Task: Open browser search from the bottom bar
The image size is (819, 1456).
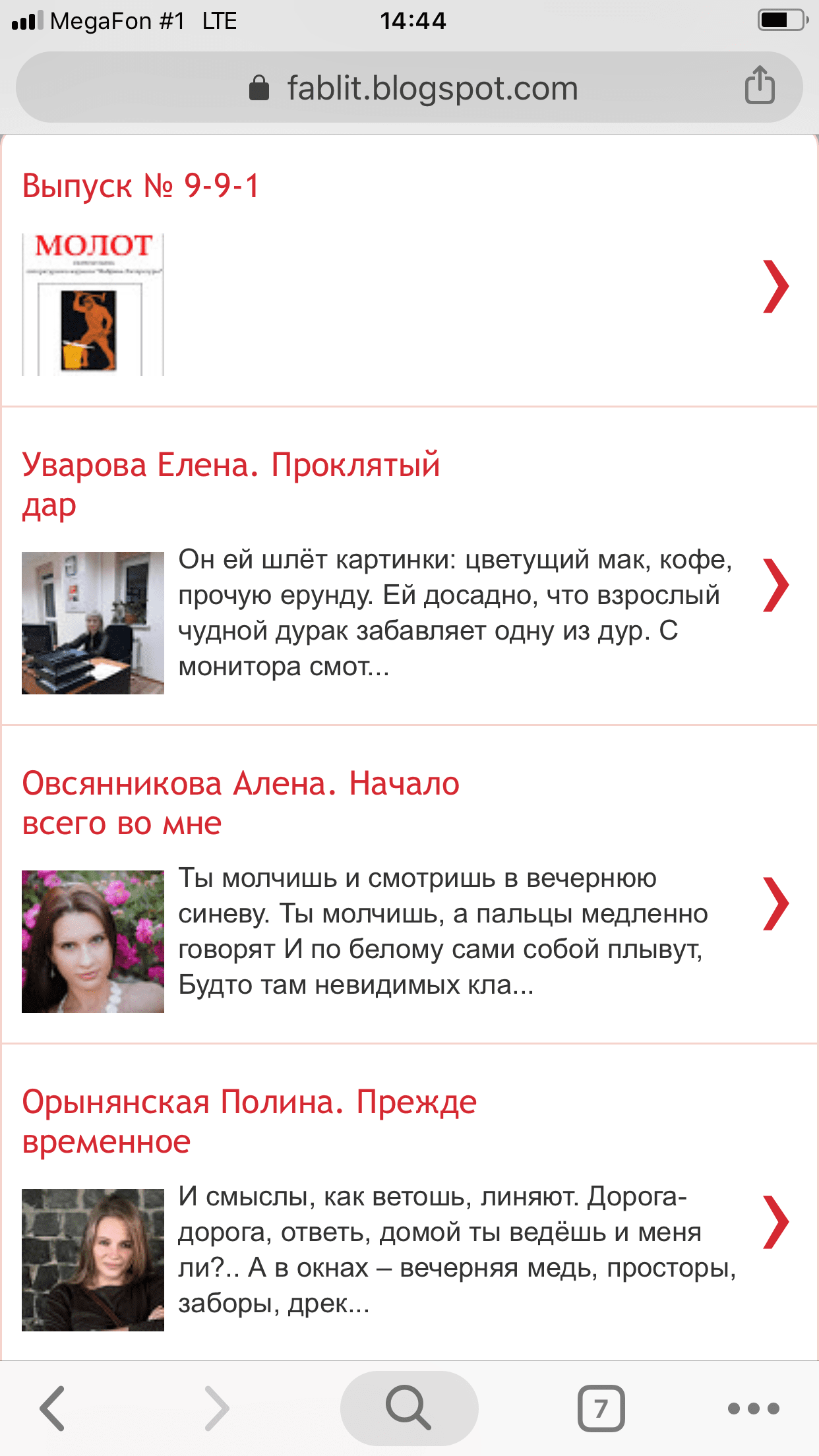Action: click(x=409, y=1408)
